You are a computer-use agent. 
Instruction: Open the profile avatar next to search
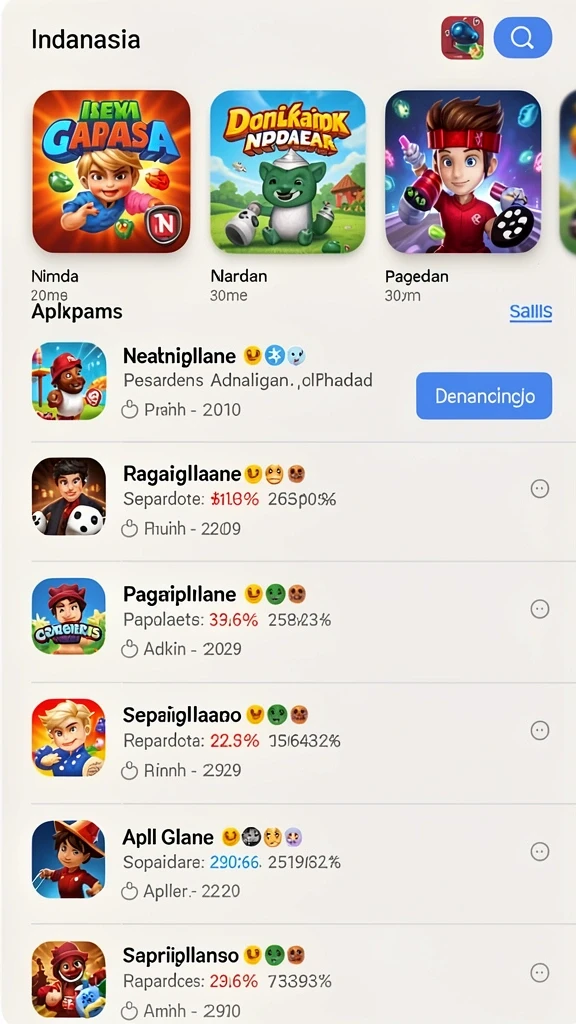pos(462,38)
